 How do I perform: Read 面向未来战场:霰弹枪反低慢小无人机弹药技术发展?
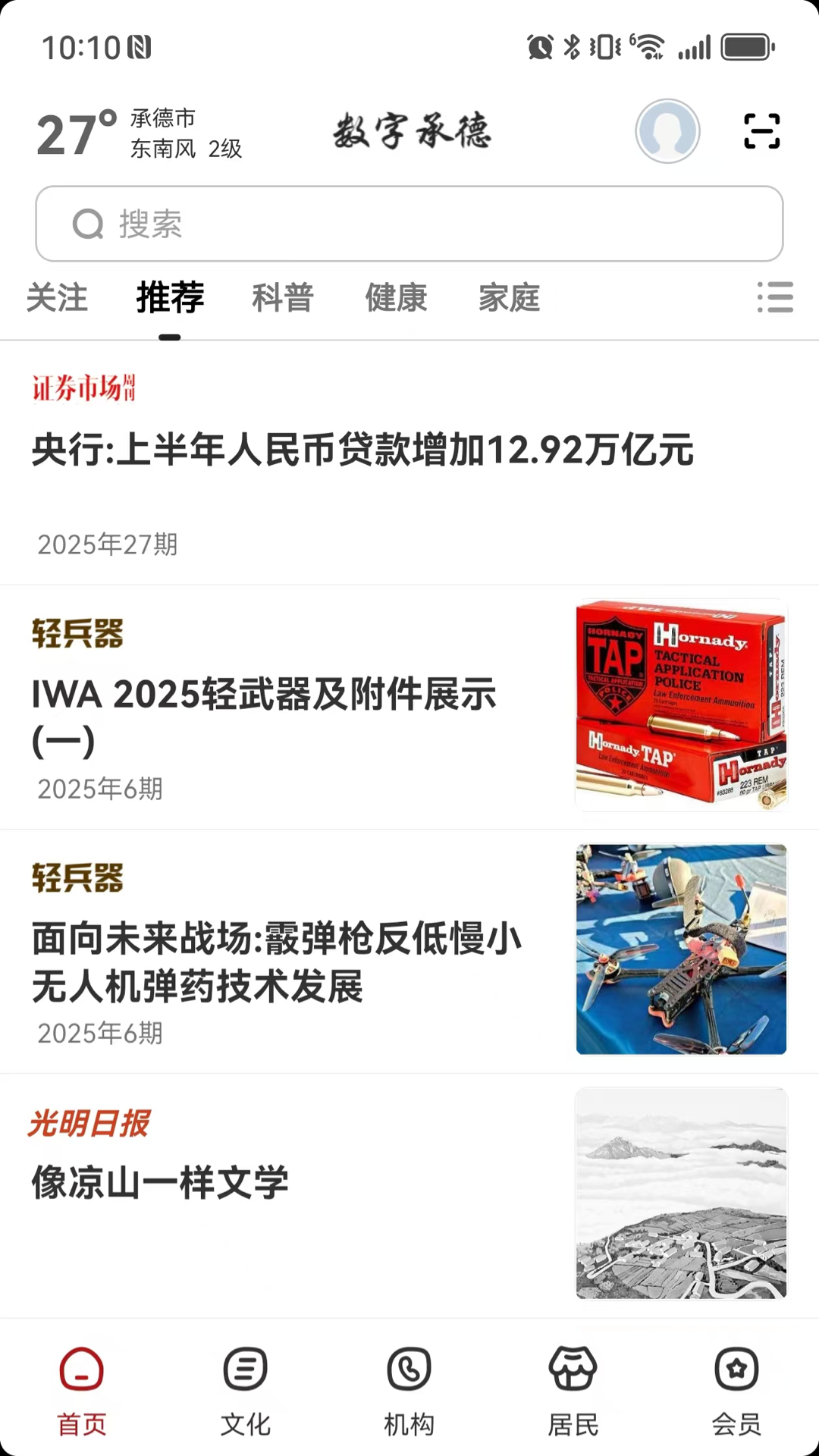click(x=277, y=962)
